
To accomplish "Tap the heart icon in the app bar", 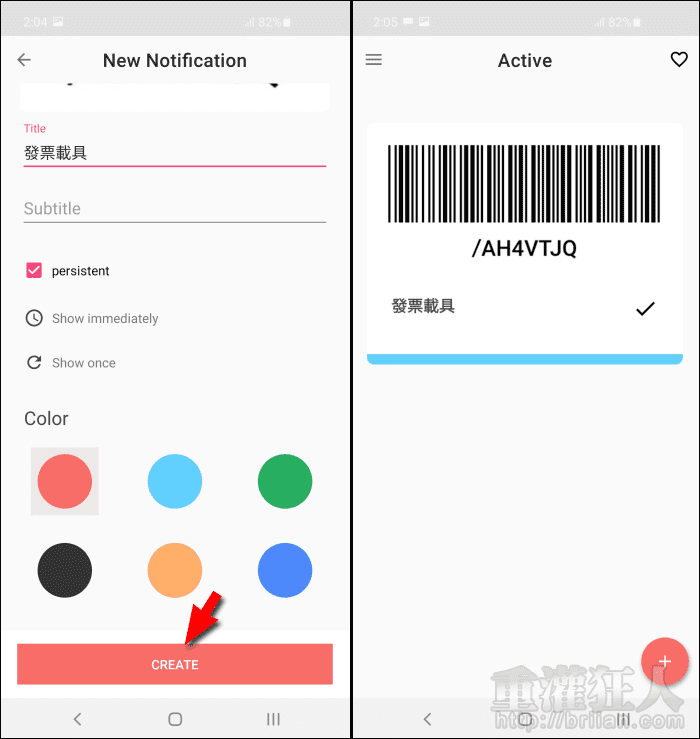I will click(679, 60).
